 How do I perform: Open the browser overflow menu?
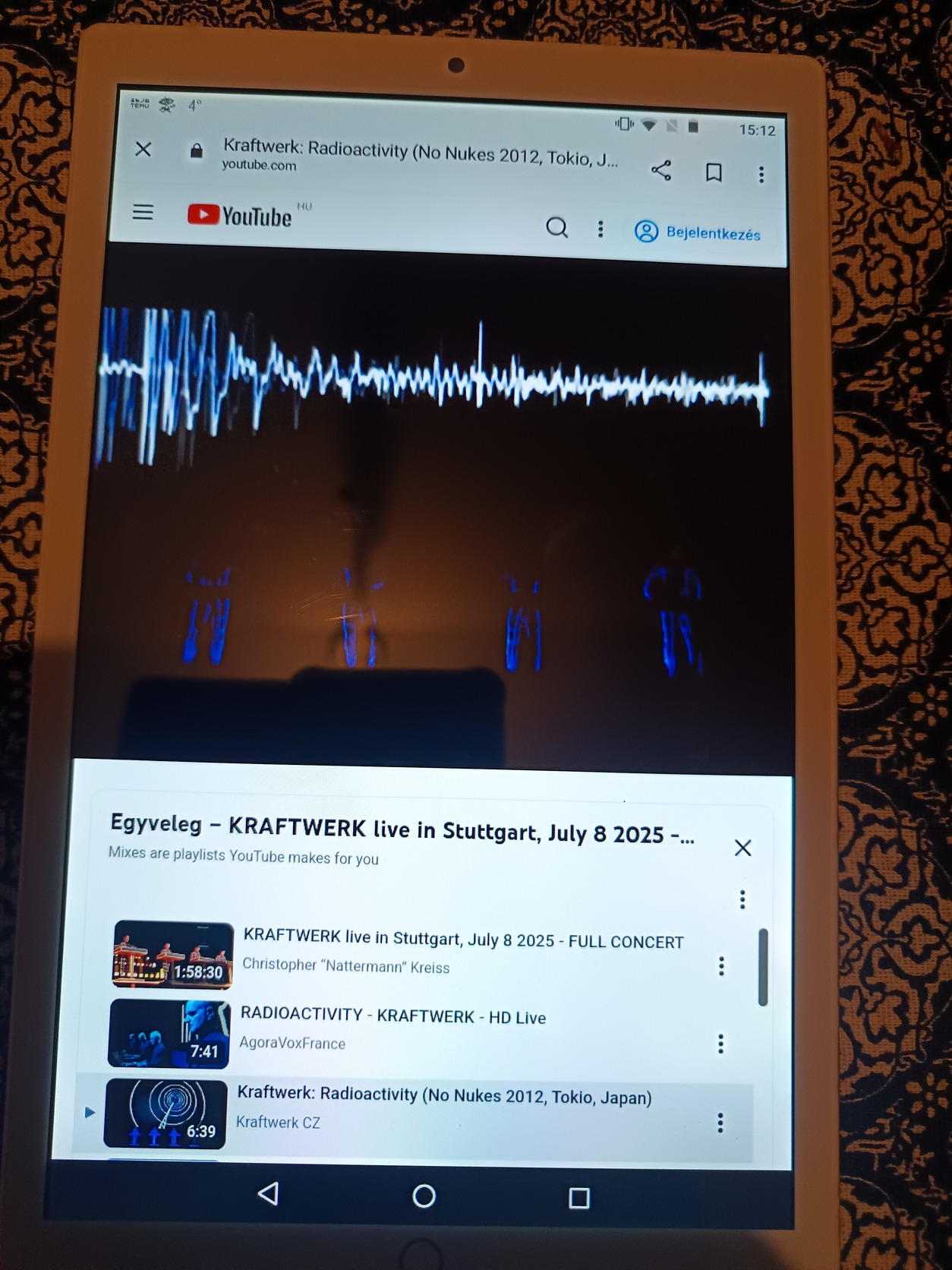pos(761,175)
